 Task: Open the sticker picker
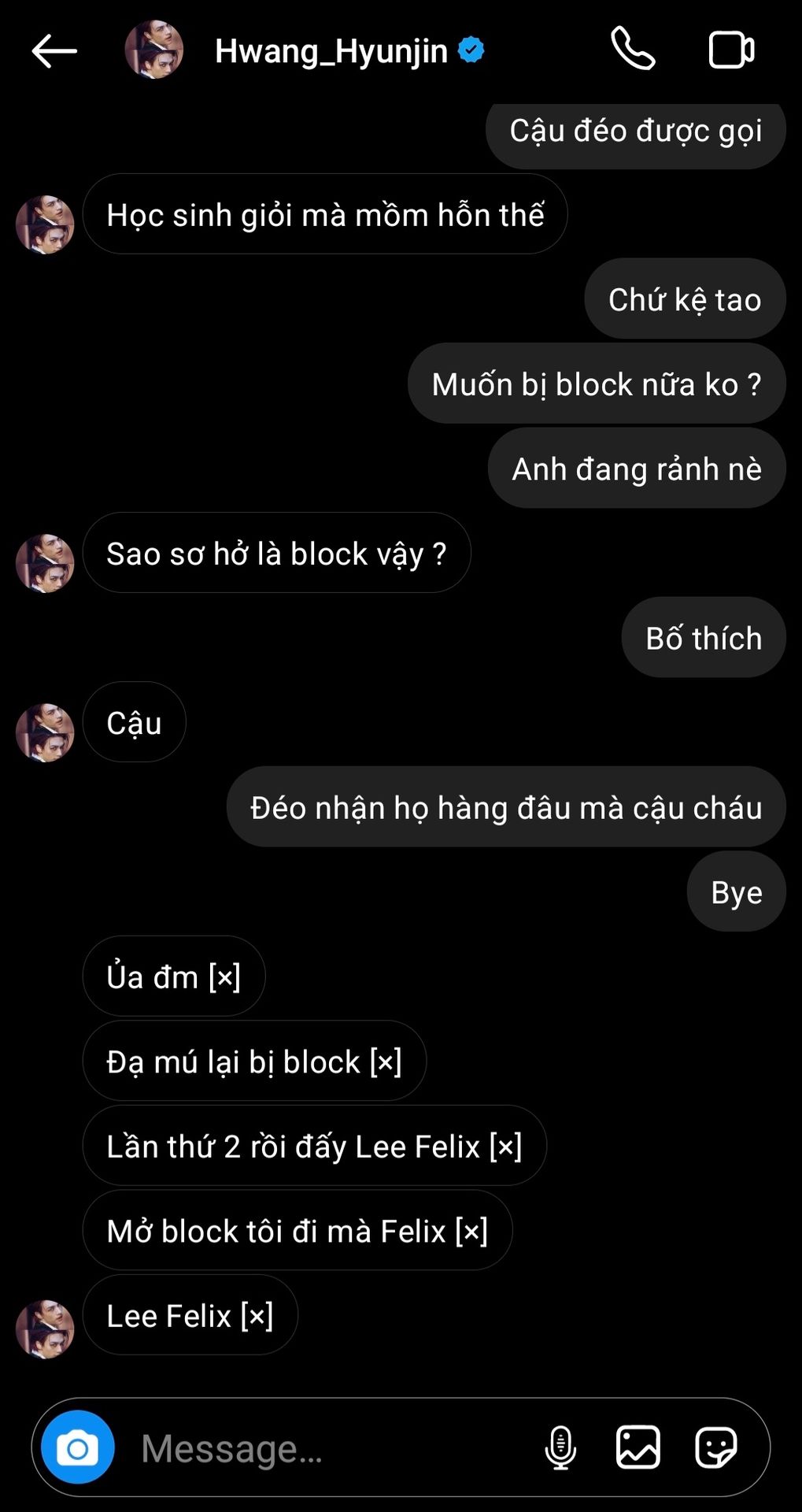[716, 1447]
